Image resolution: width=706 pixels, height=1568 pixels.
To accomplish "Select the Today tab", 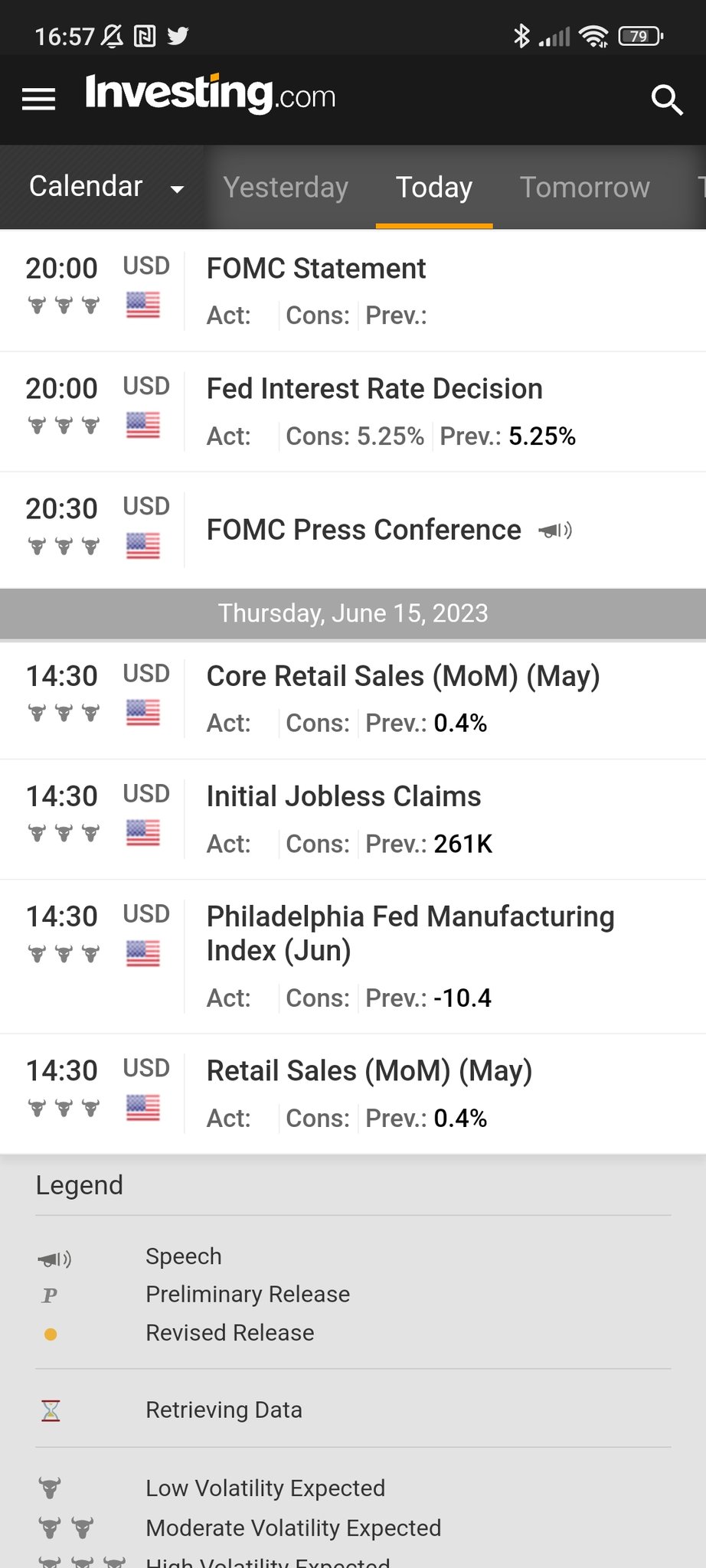I will click(434, 188).
